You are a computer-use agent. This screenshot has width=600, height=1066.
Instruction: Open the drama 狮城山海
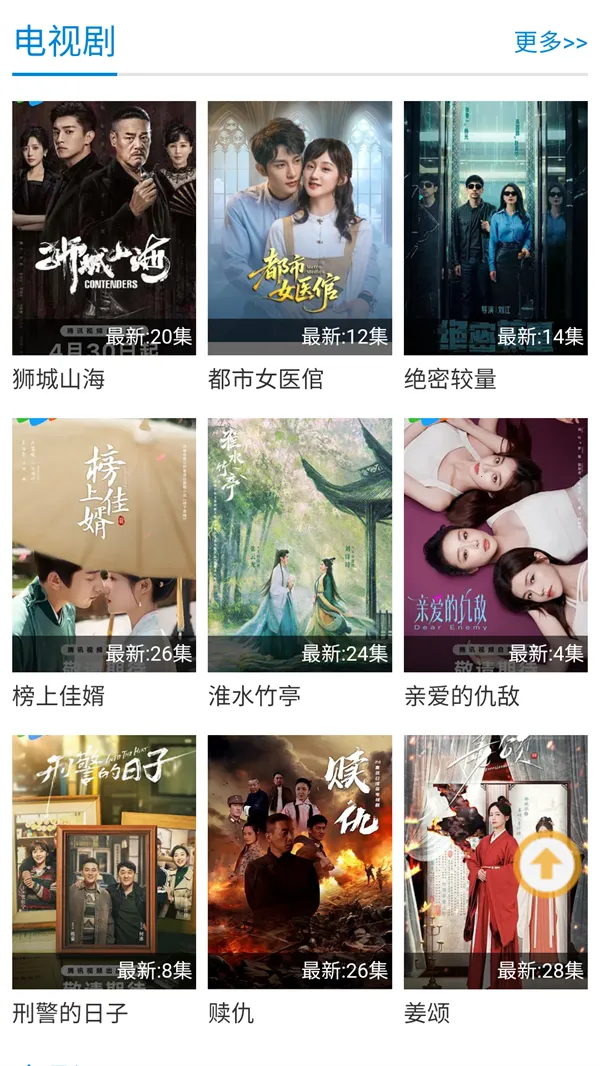click(104, 228)
